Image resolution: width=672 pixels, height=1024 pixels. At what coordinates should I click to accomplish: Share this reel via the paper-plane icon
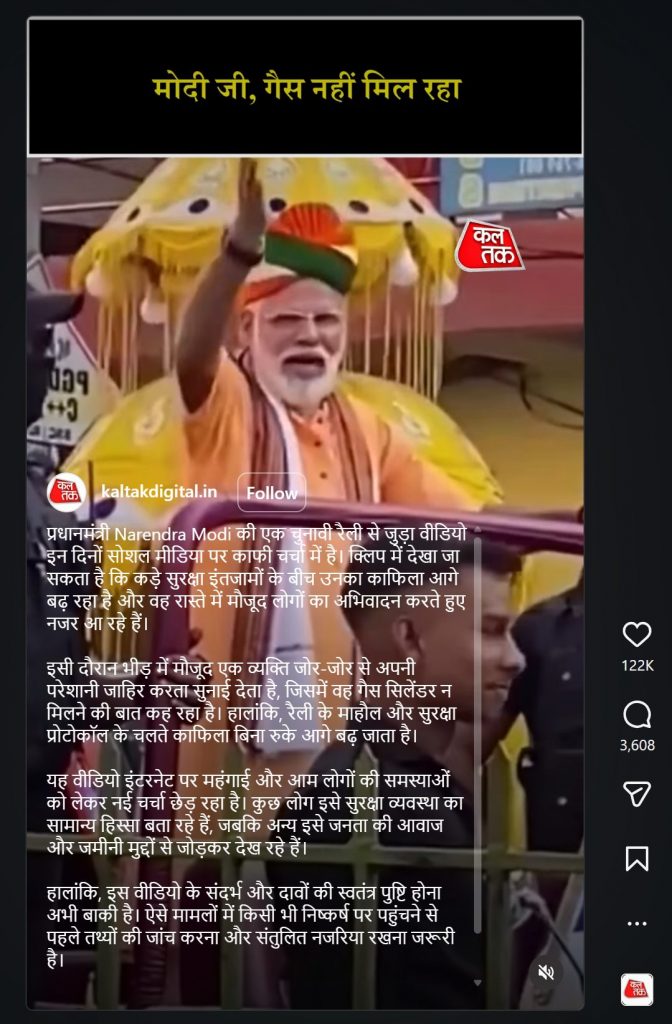click(637, 794)
